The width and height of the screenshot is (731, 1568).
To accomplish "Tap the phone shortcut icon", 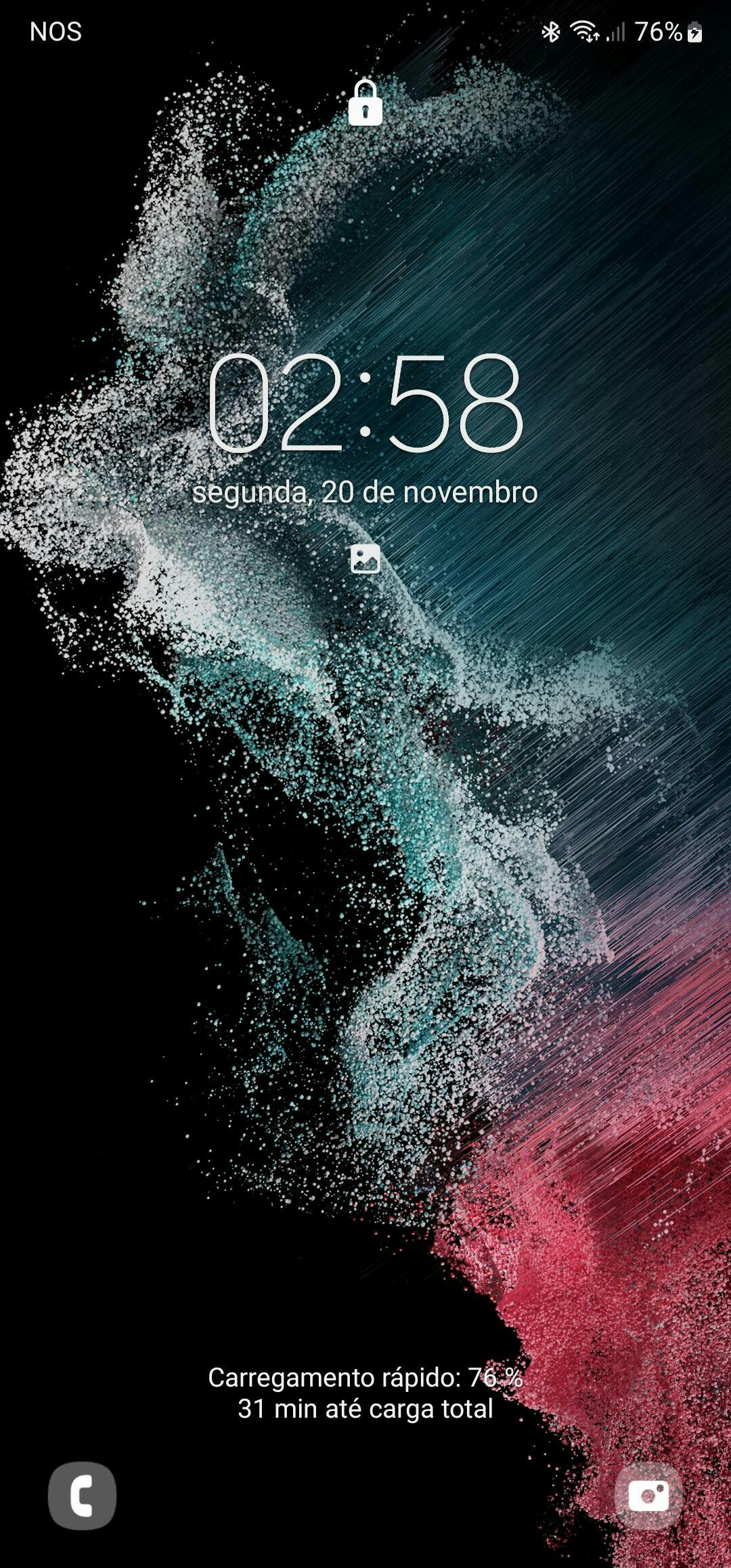I will click(x=82, y=1496).
